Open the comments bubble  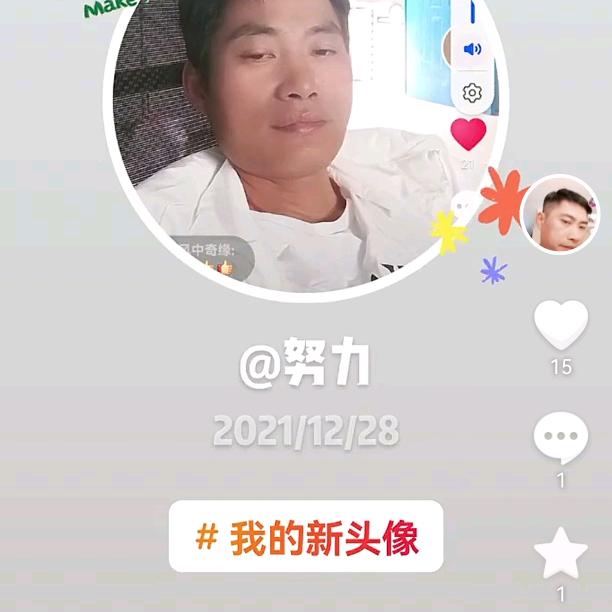click(x=560, y=439)
